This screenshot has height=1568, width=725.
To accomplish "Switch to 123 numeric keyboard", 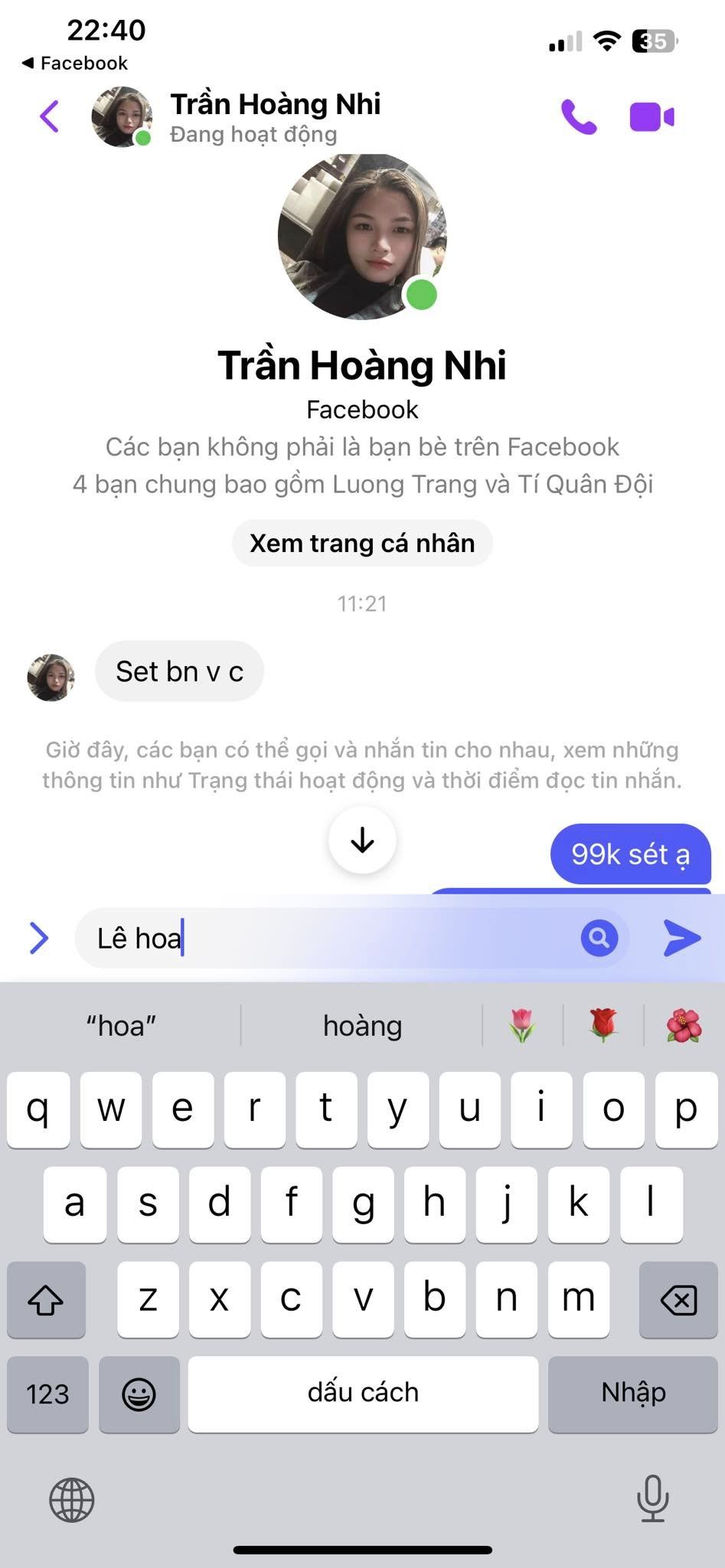I will tap(47, 1394).
